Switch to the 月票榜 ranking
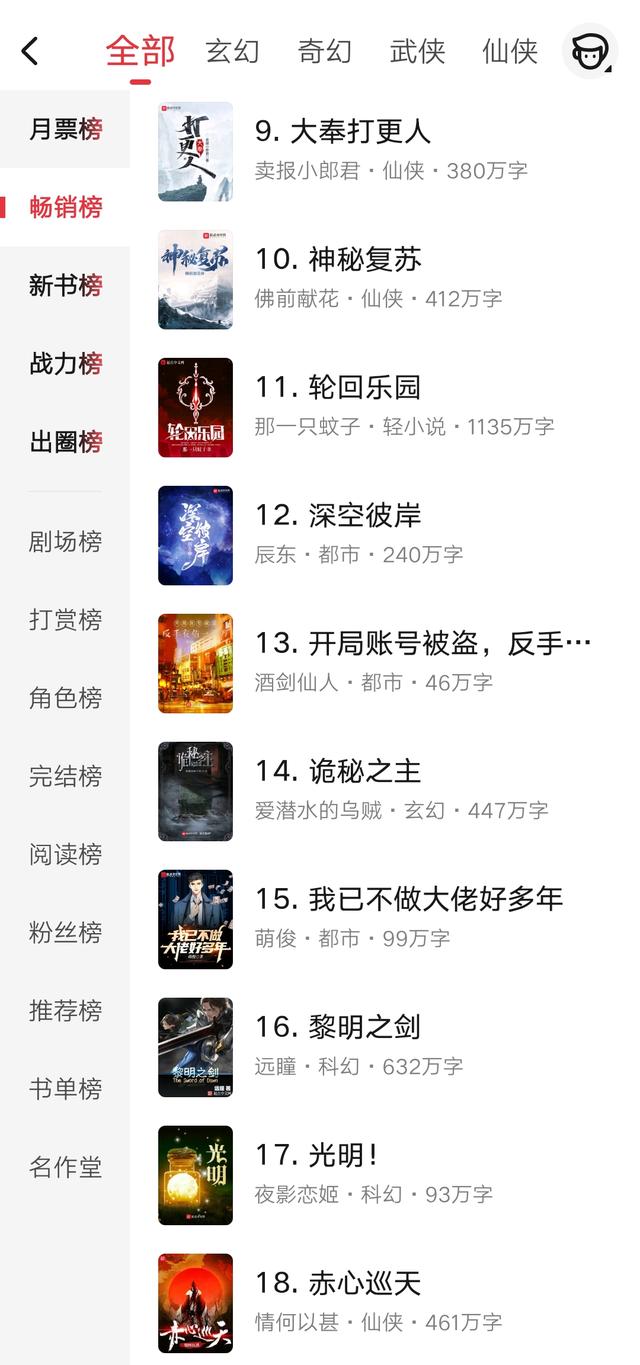Viewport: 640px width, 1365px height. (65, 130)
